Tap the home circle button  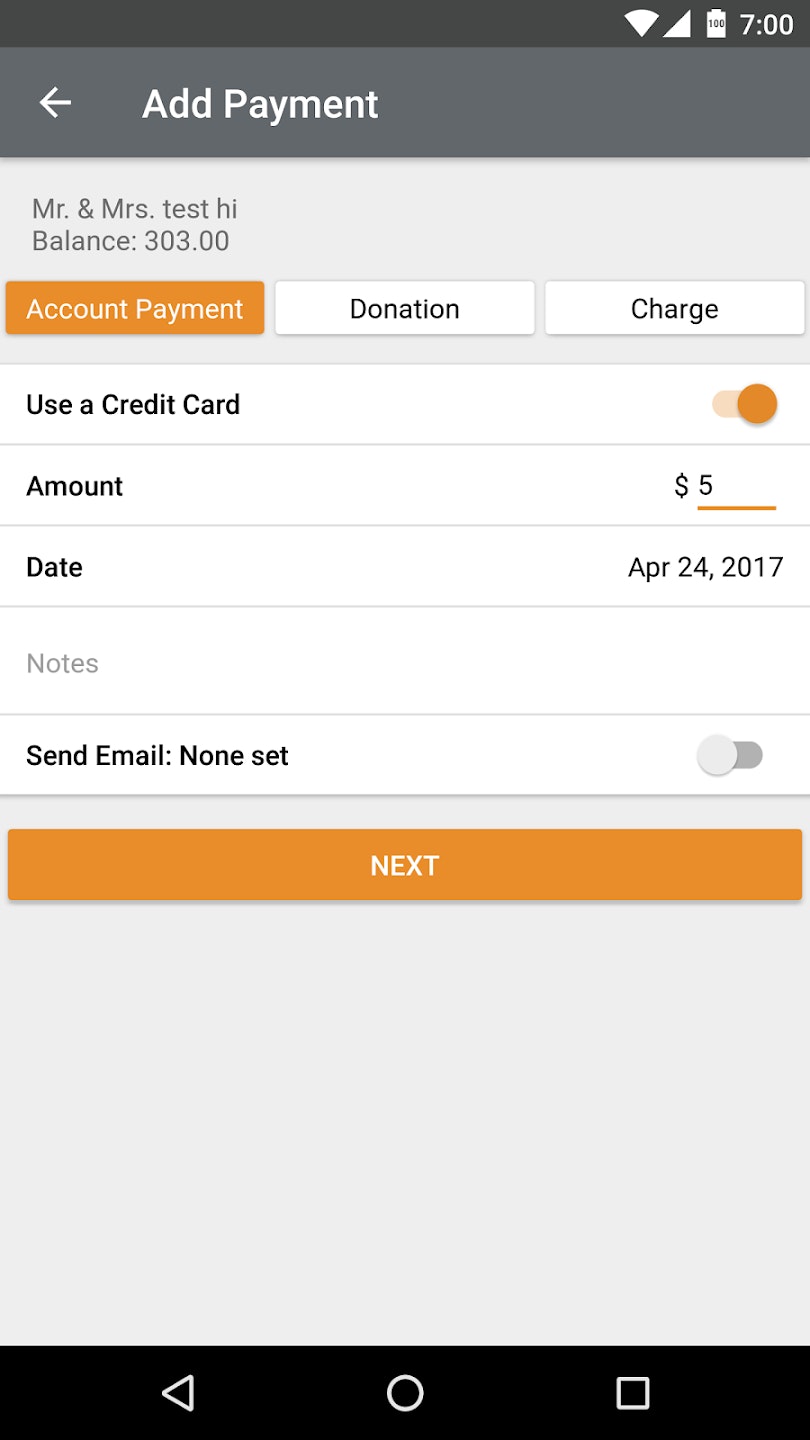[x=405, y=1392]
